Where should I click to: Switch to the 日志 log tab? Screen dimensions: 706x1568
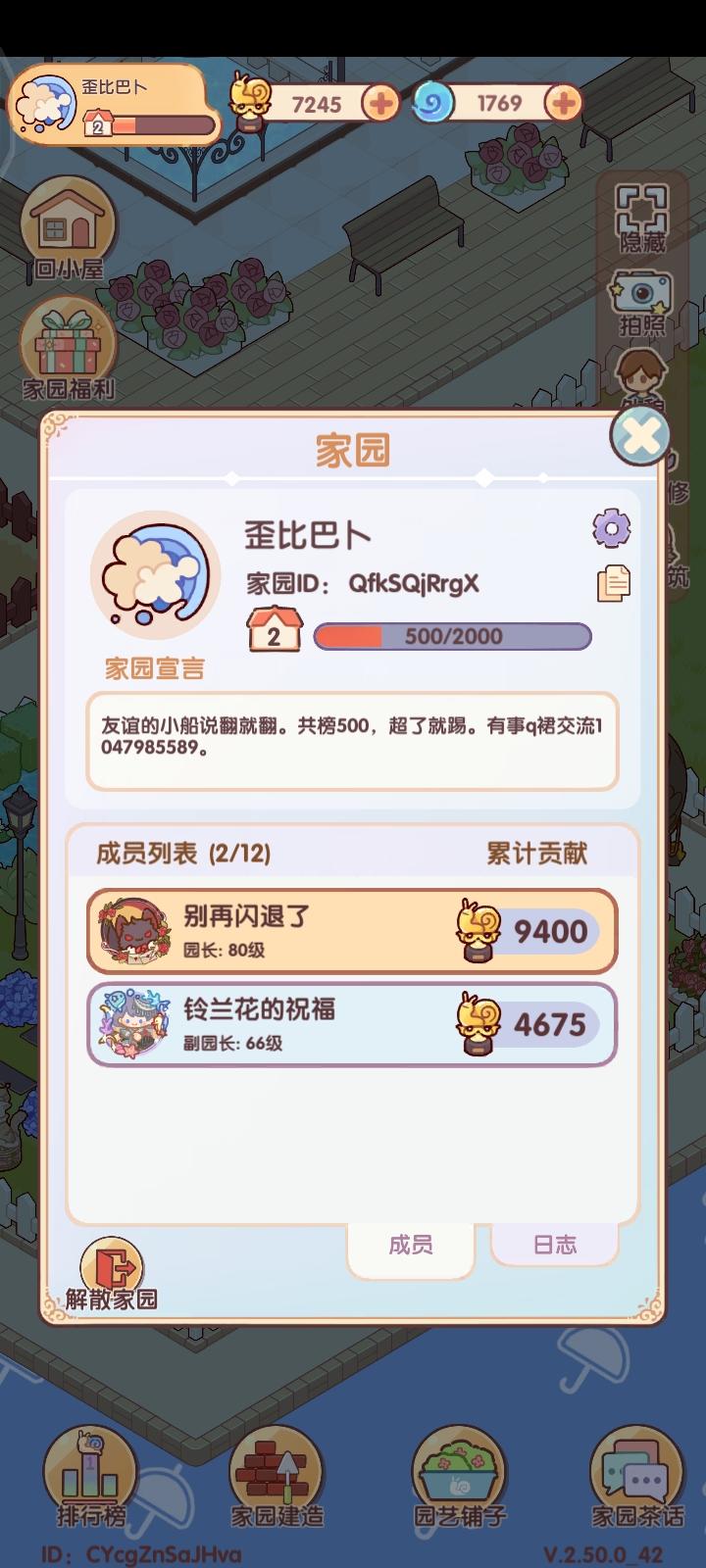tap(554, 1243)
